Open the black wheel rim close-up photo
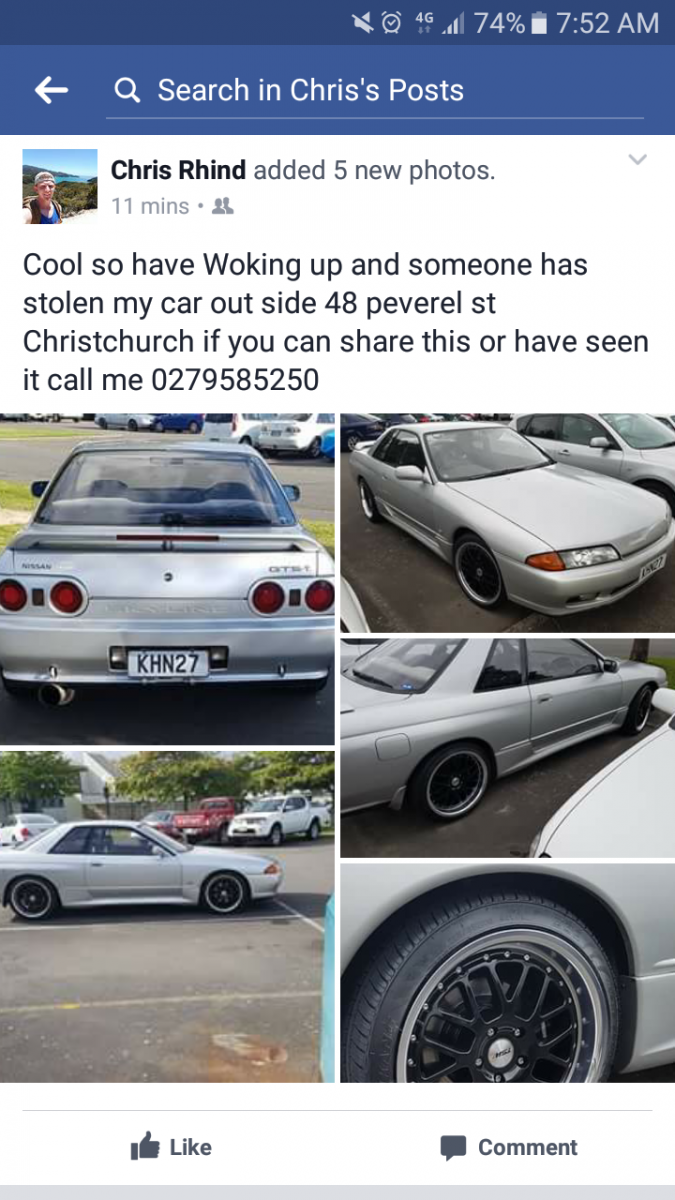 point(508,973)
